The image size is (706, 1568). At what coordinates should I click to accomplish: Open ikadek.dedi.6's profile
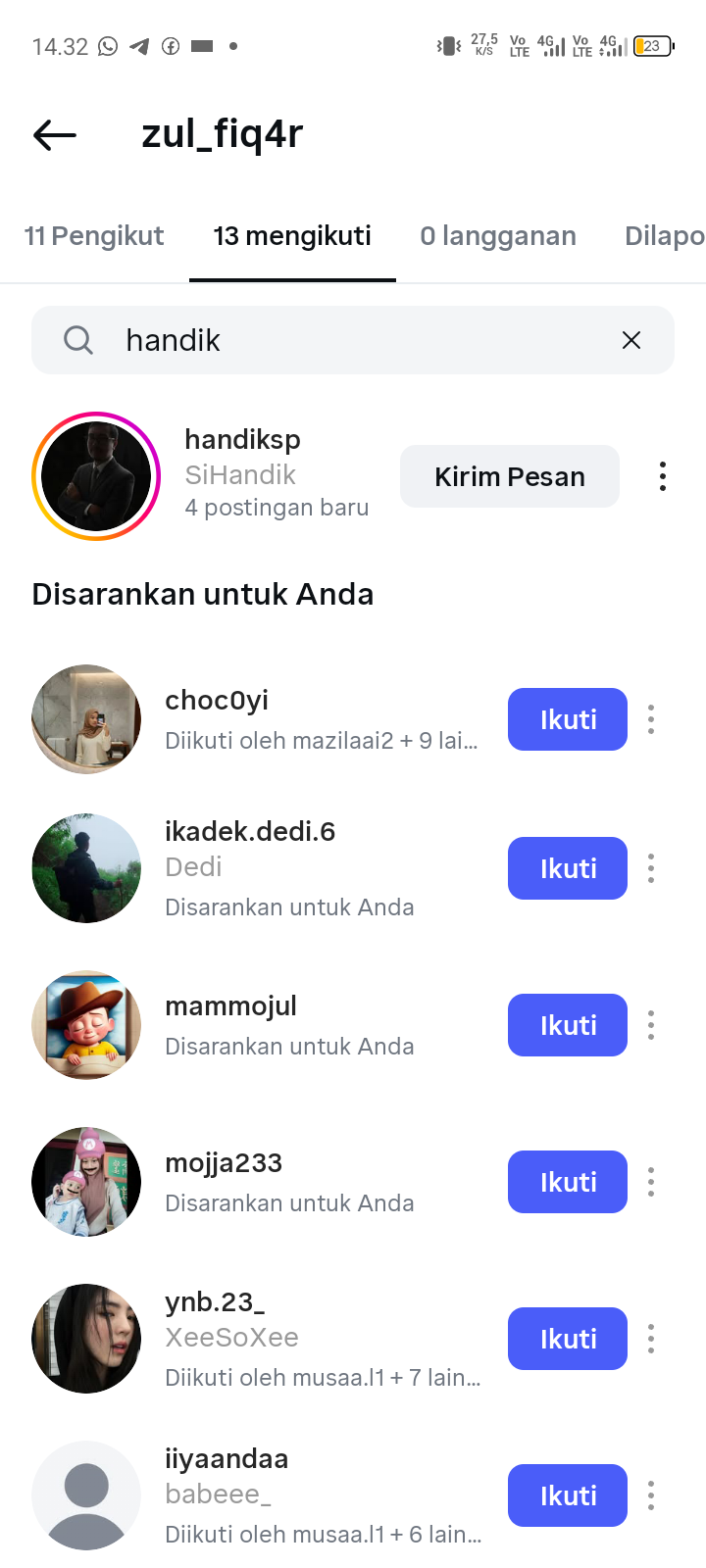pyautogui.click(x=250, y=832)
